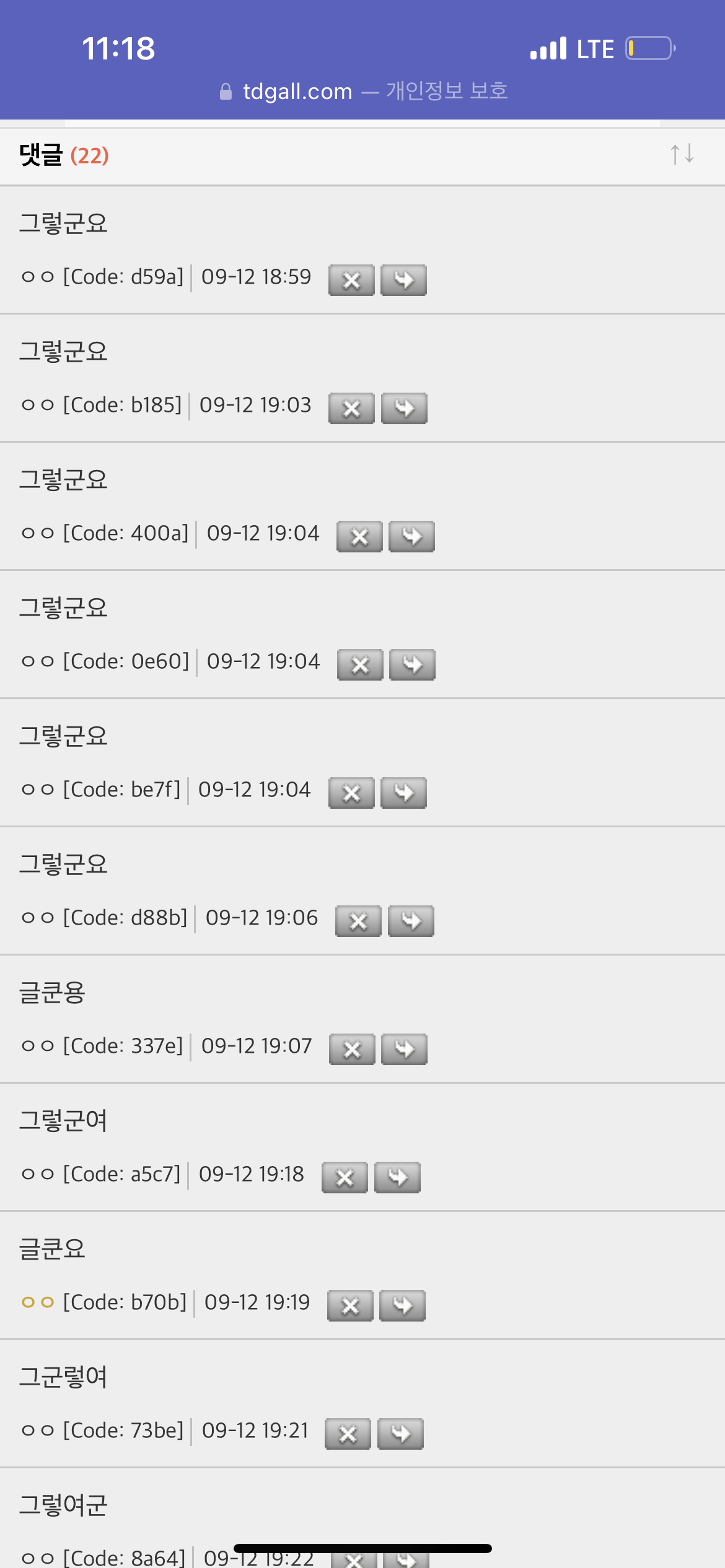Delete the comment by Code 337e
This screenshot has height=1568, width=725.
tap(352, 1050)
